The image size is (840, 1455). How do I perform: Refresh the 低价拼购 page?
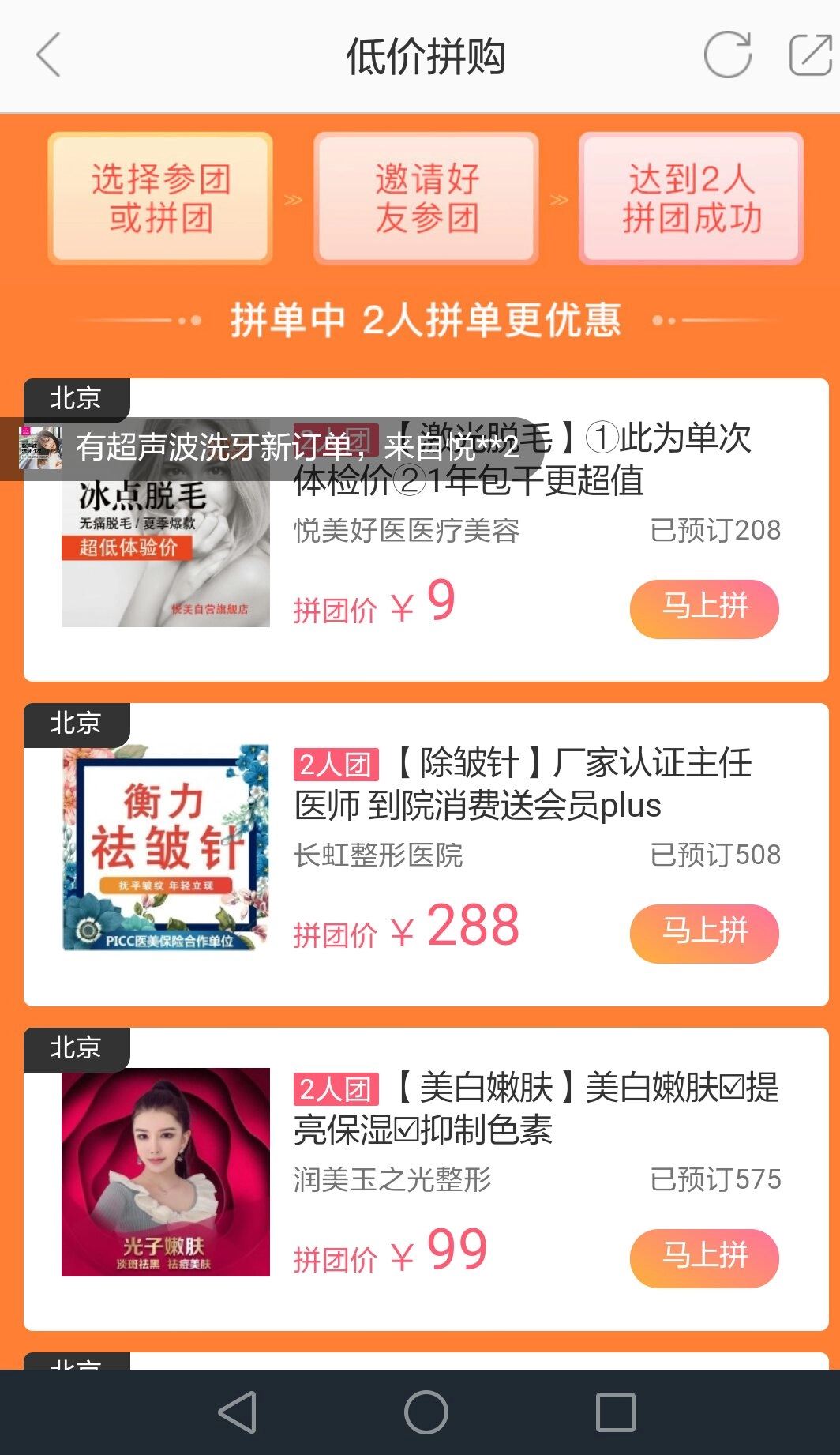click(727, 55)
